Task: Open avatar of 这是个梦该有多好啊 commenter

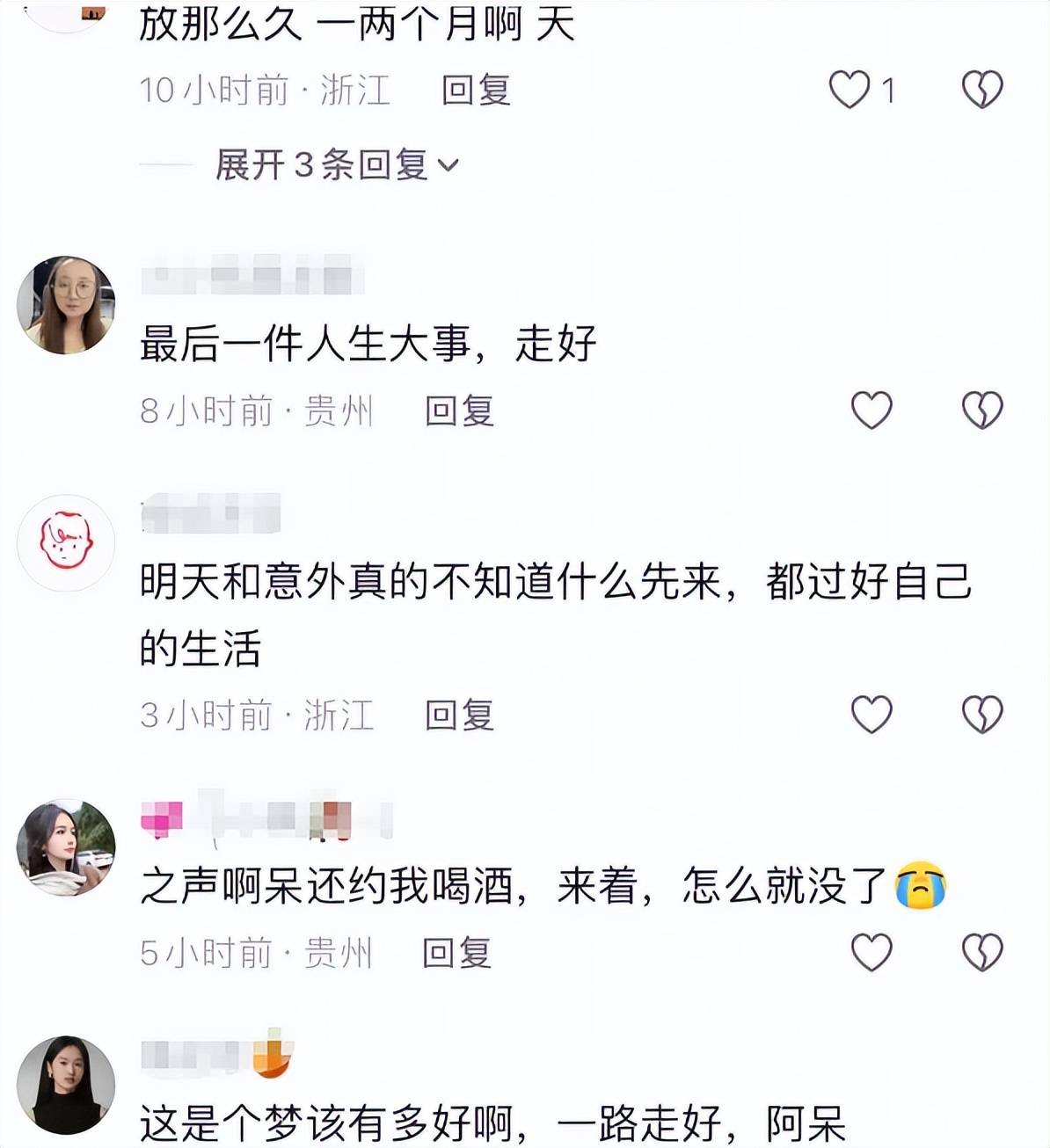Action: (66, 1085)
